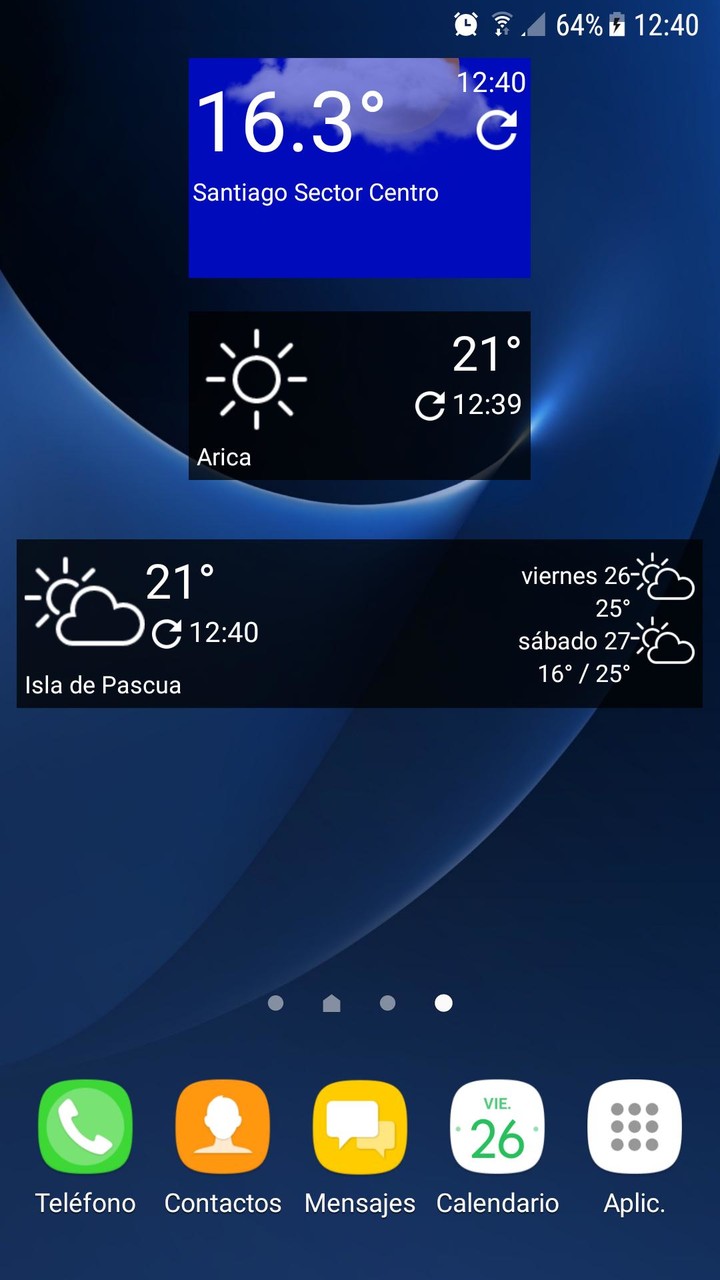Switch to the first home screen page
Viewport: 720px width, 1280px height.
tap(275, 1003)
